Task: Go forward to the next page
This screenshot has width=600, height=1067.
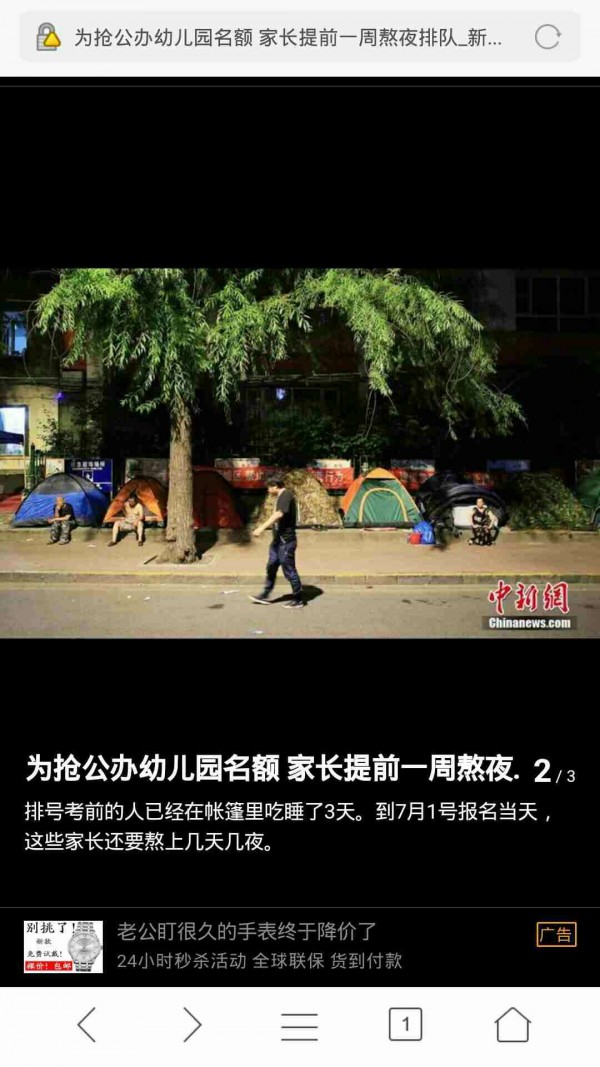Action: click(192, 1025)
